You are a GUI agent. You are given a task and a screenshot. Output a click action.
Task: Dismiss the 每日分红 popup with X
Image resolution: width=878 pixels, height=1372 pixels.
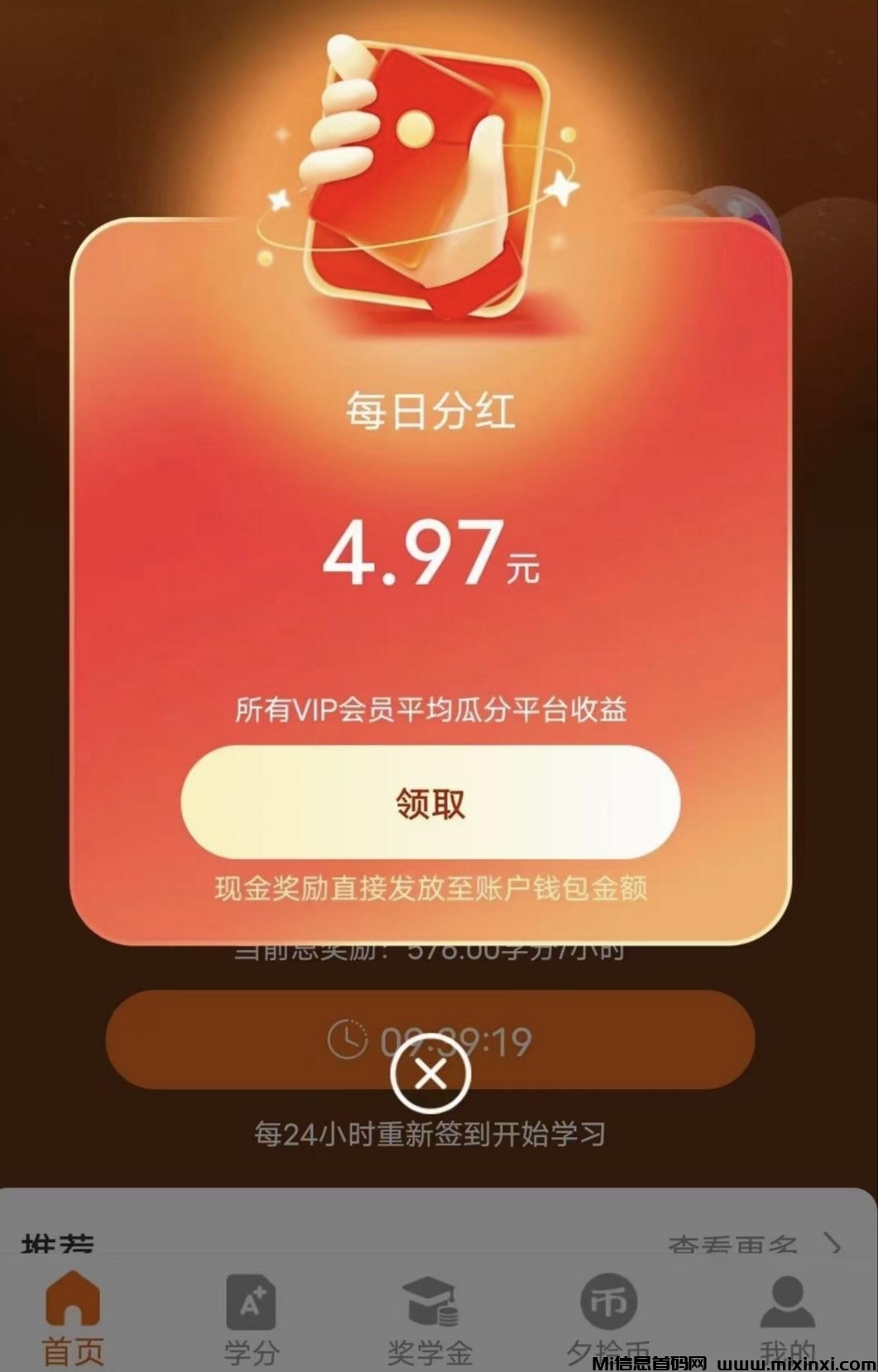pos(430,1074)
